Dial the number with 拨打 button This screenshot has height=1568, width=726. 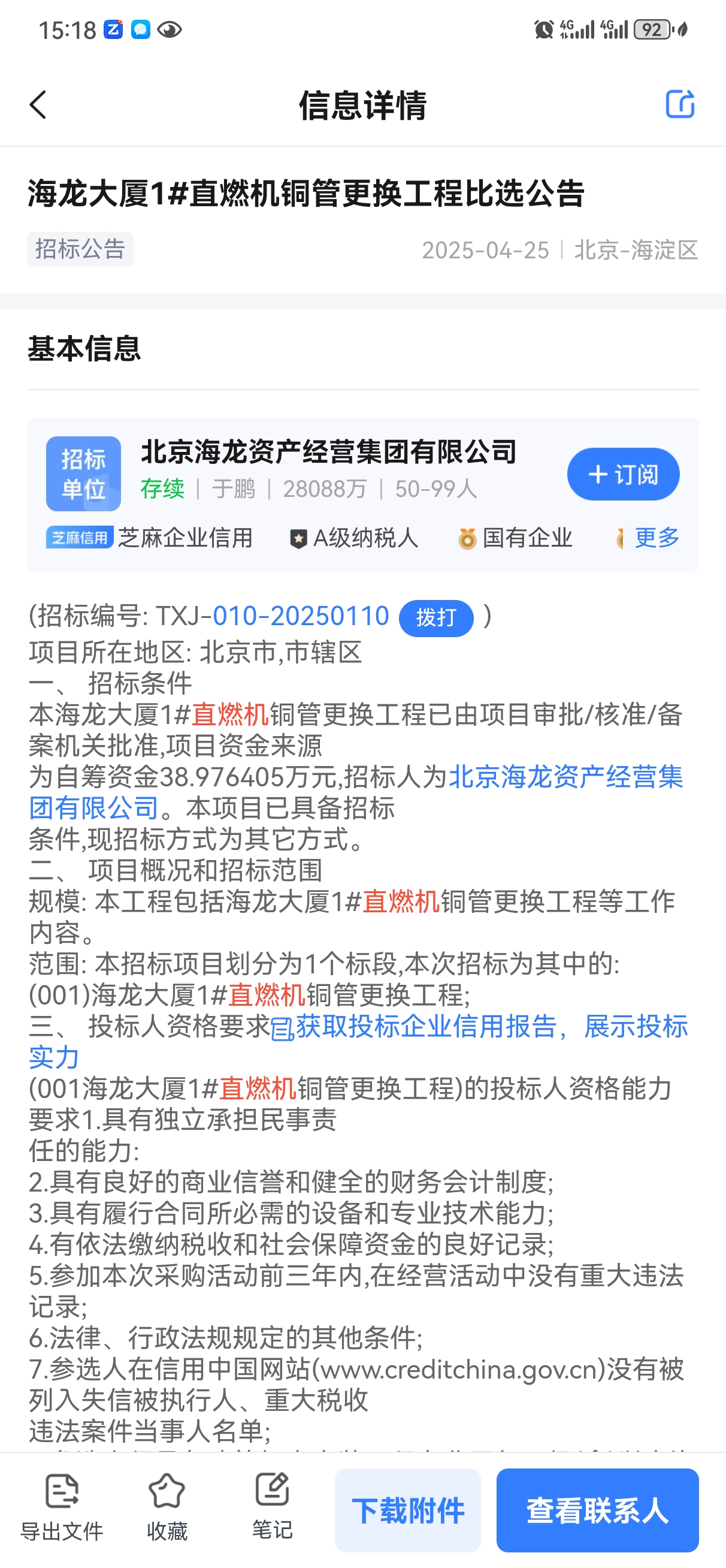click(435, 618)
